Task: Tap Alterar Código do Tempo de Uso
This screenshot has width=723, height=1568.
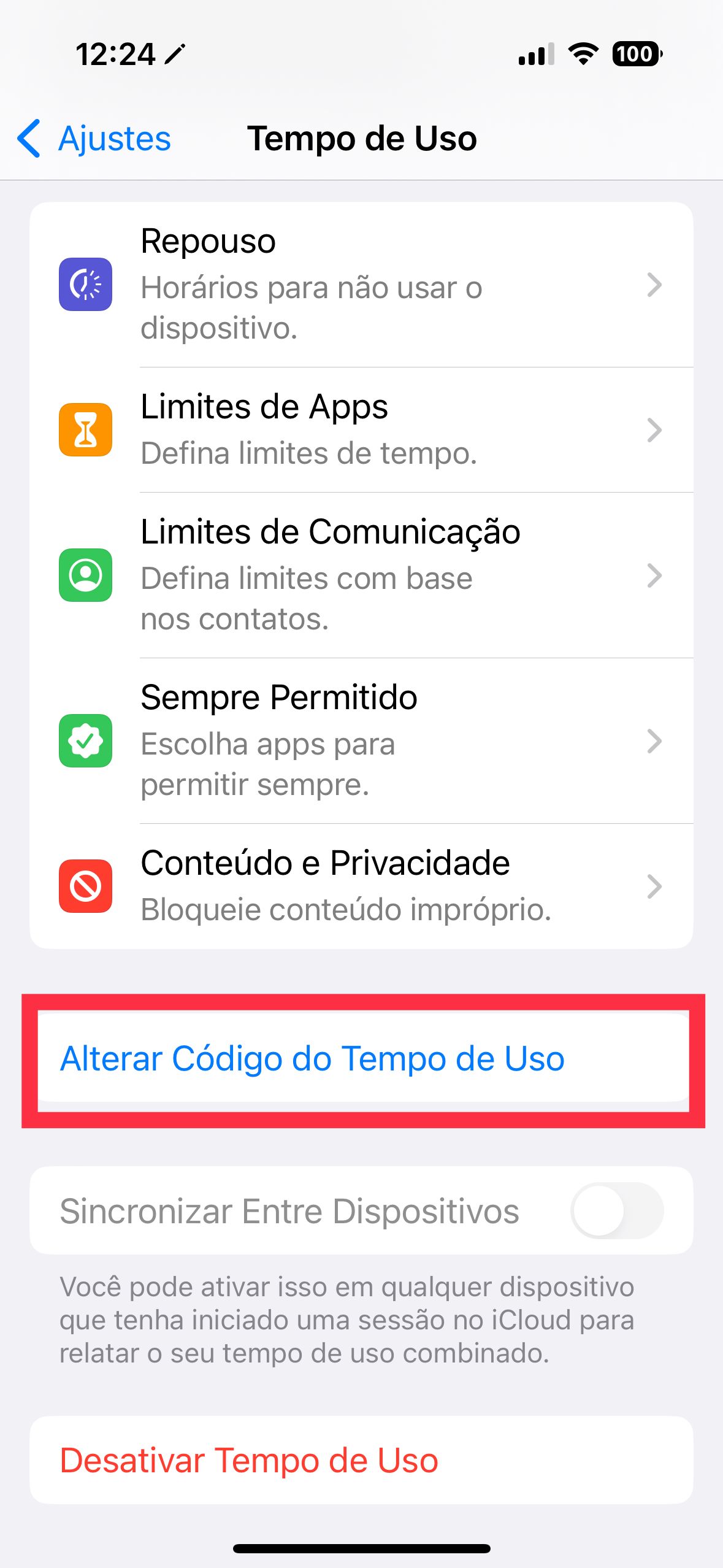Action: coord(313,1059)
